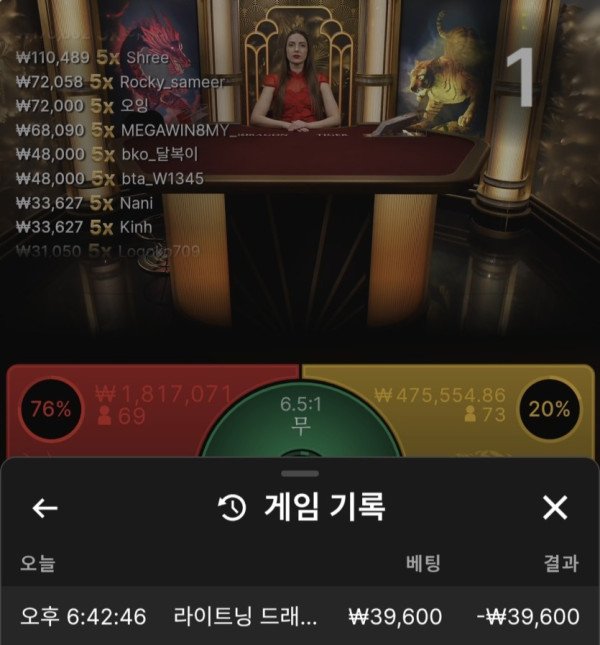600x645 pixels.
Task: Tap the panel drag handle
Action: (300, 473)
